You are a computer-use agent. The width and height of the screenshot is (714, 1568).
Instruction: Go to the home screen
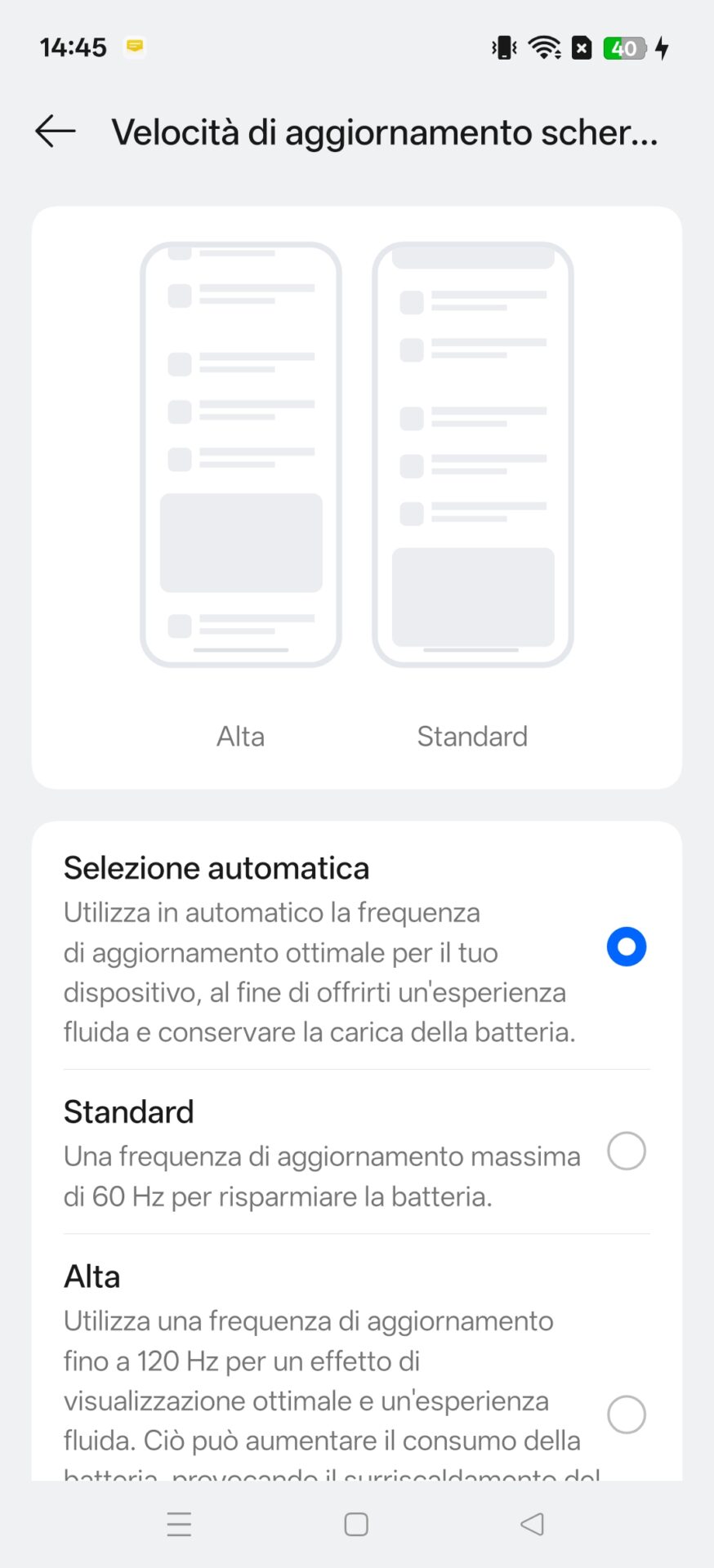pyautogui.click(x=356, y=1524)
